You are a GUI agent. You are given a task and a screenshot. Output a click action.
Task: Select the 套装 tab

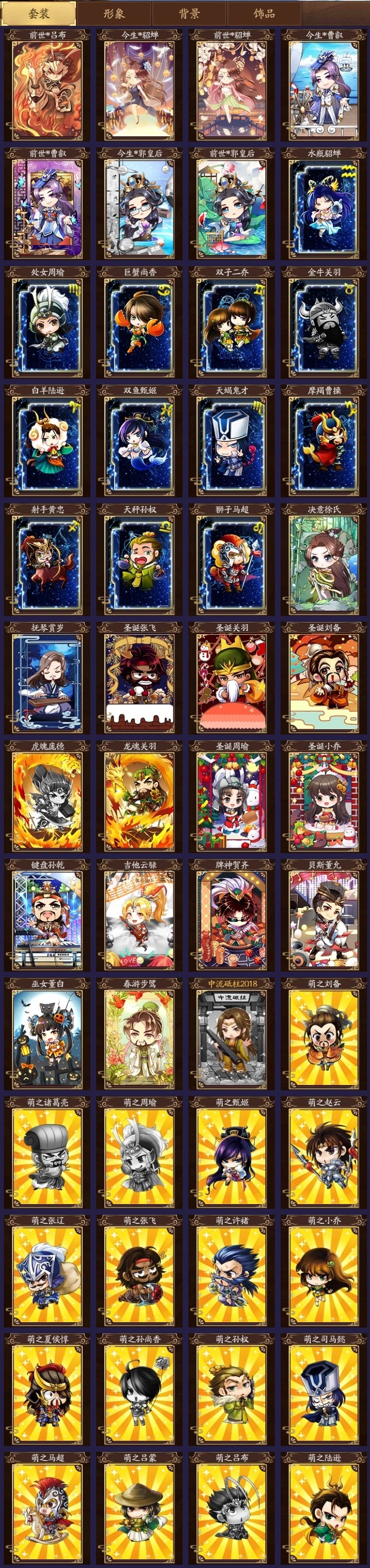[x=39, y=13]
